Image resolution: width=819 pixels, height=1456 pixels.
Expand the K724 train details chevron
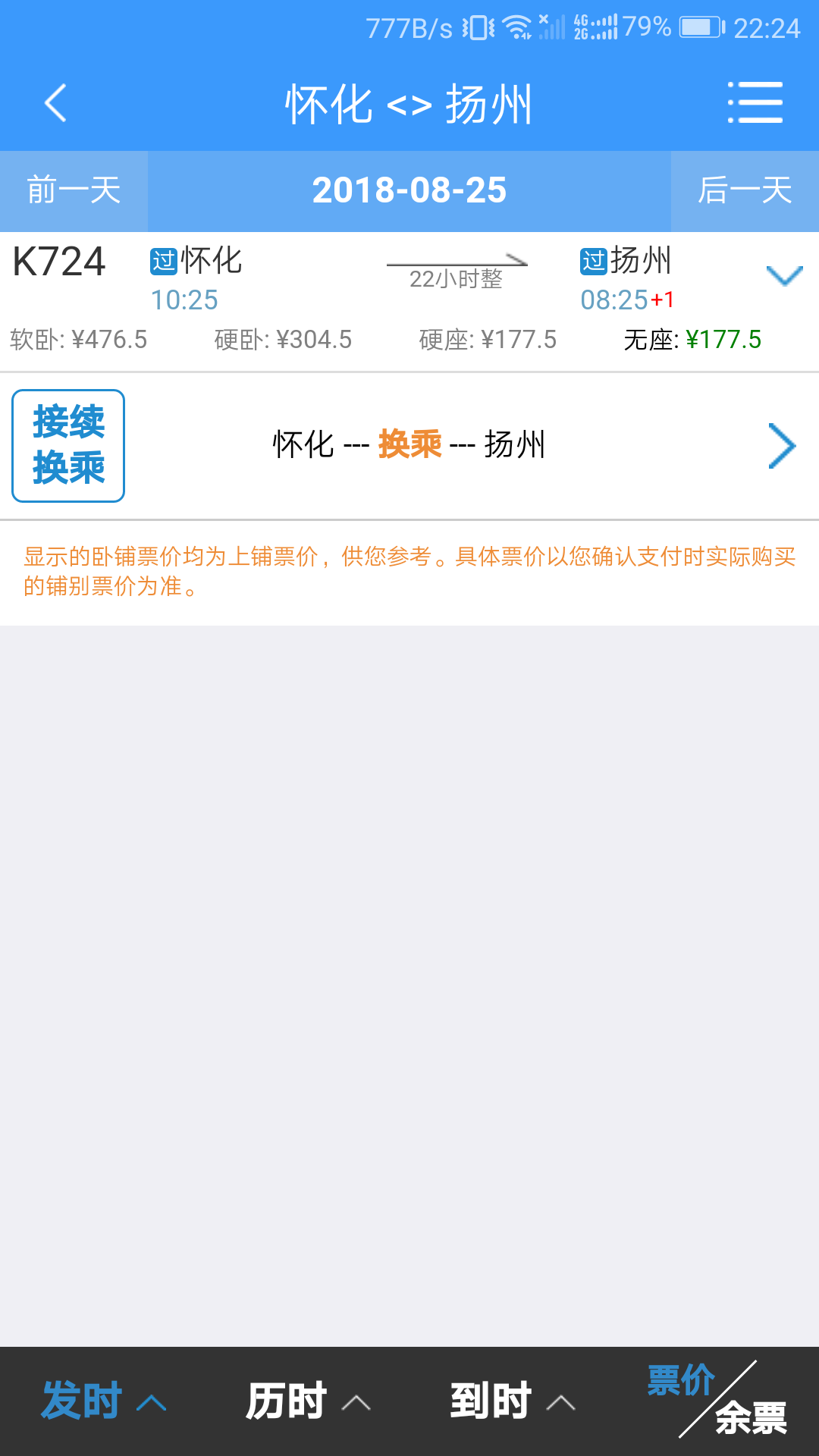pos(784,276)
